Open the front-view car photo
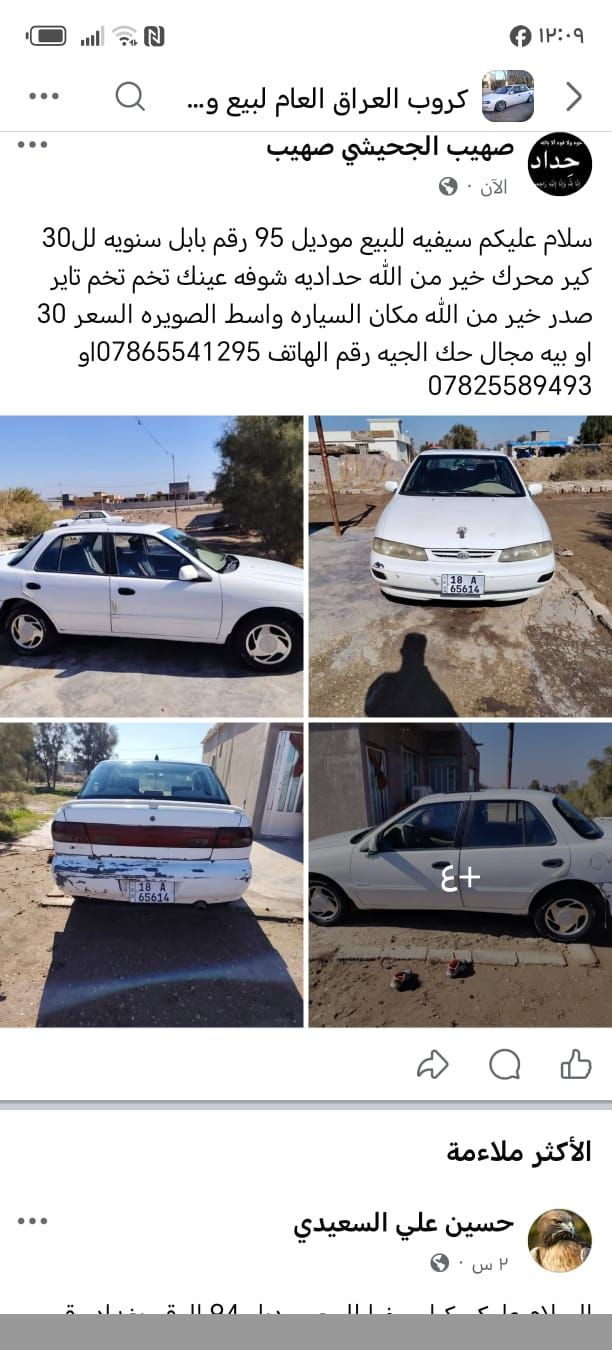612x1350 pixels. point(460,567)
